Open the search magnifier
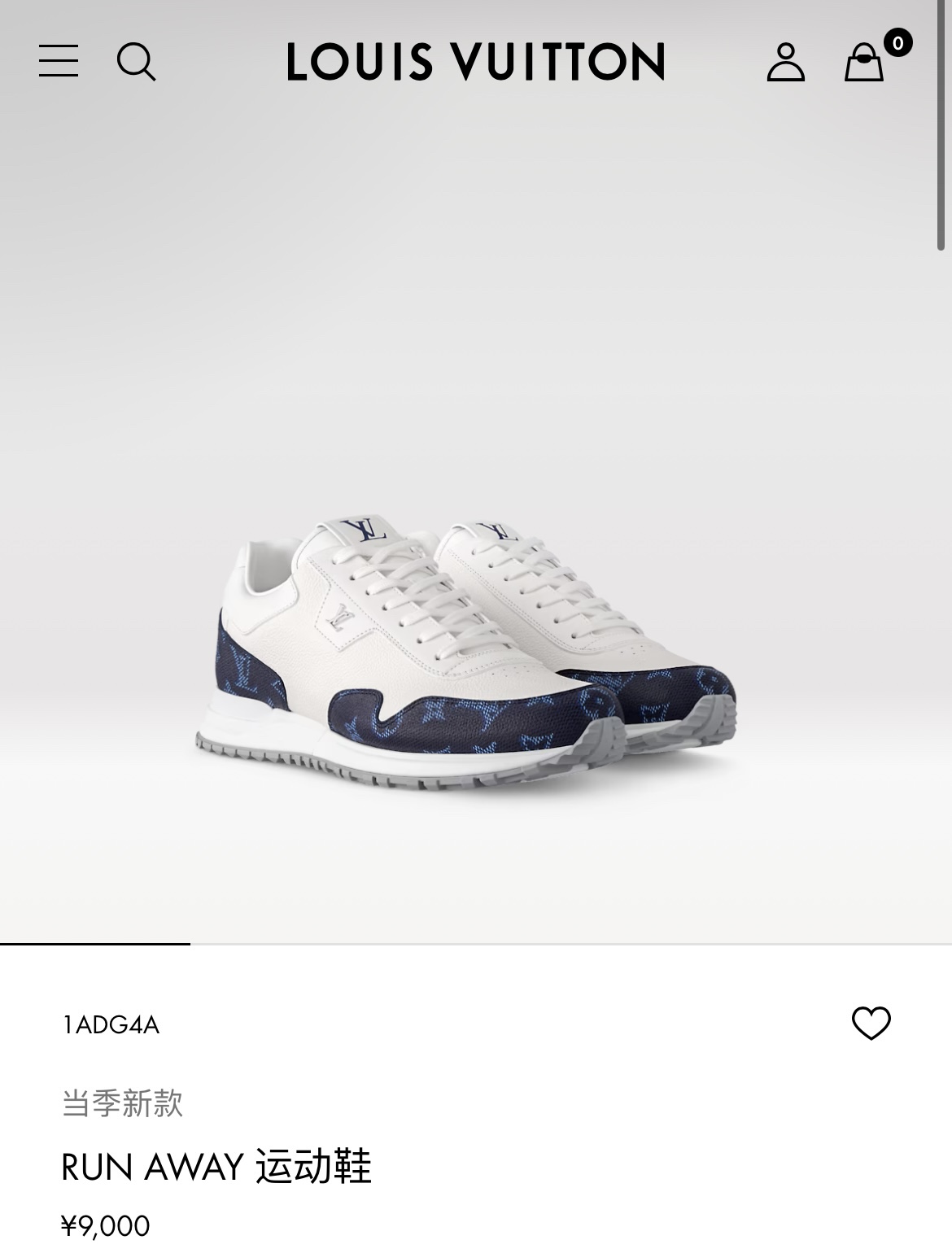The width and height of the screenshot is (952, 1253). click(x=136, y=62)
